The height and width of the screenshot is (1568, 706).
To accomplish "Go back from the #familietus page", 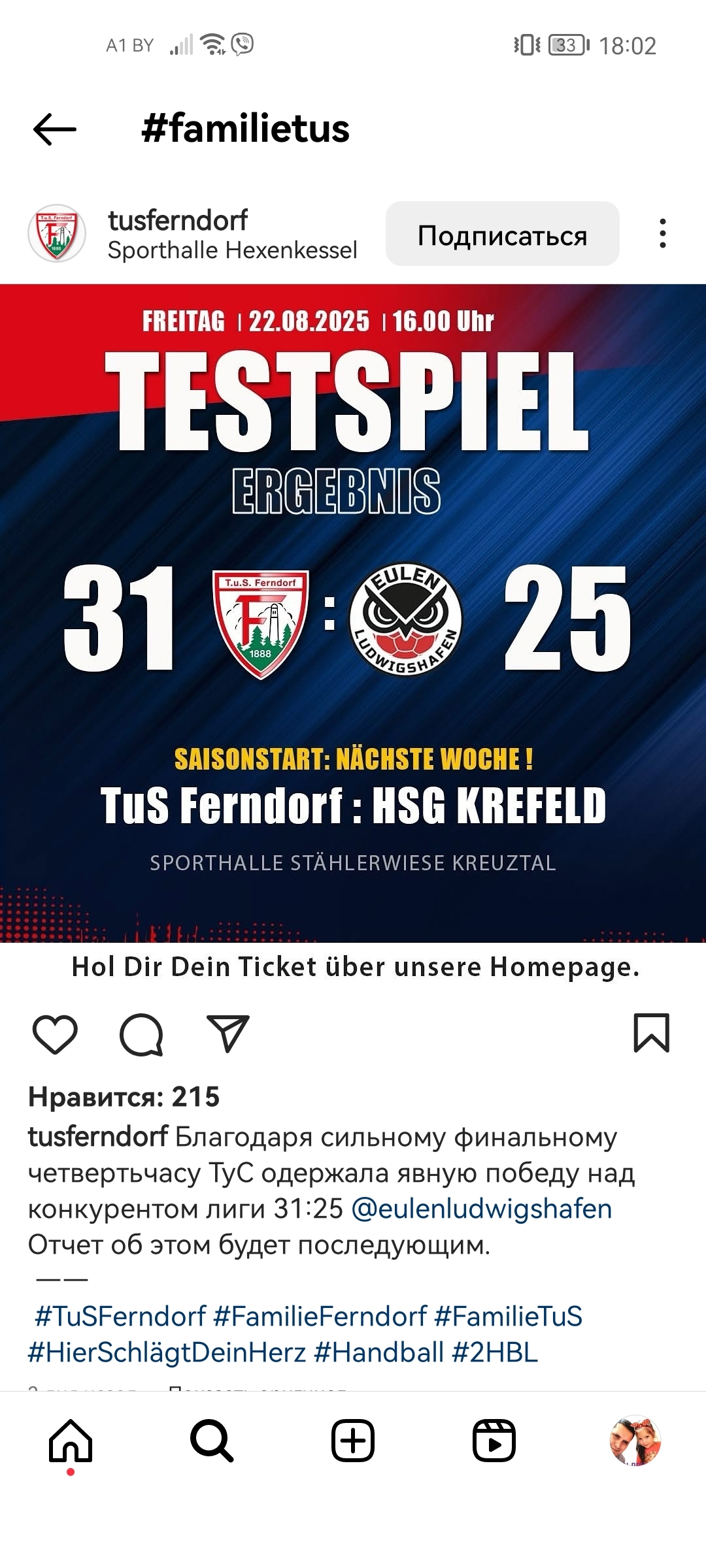I will click(x=55, y=129).
